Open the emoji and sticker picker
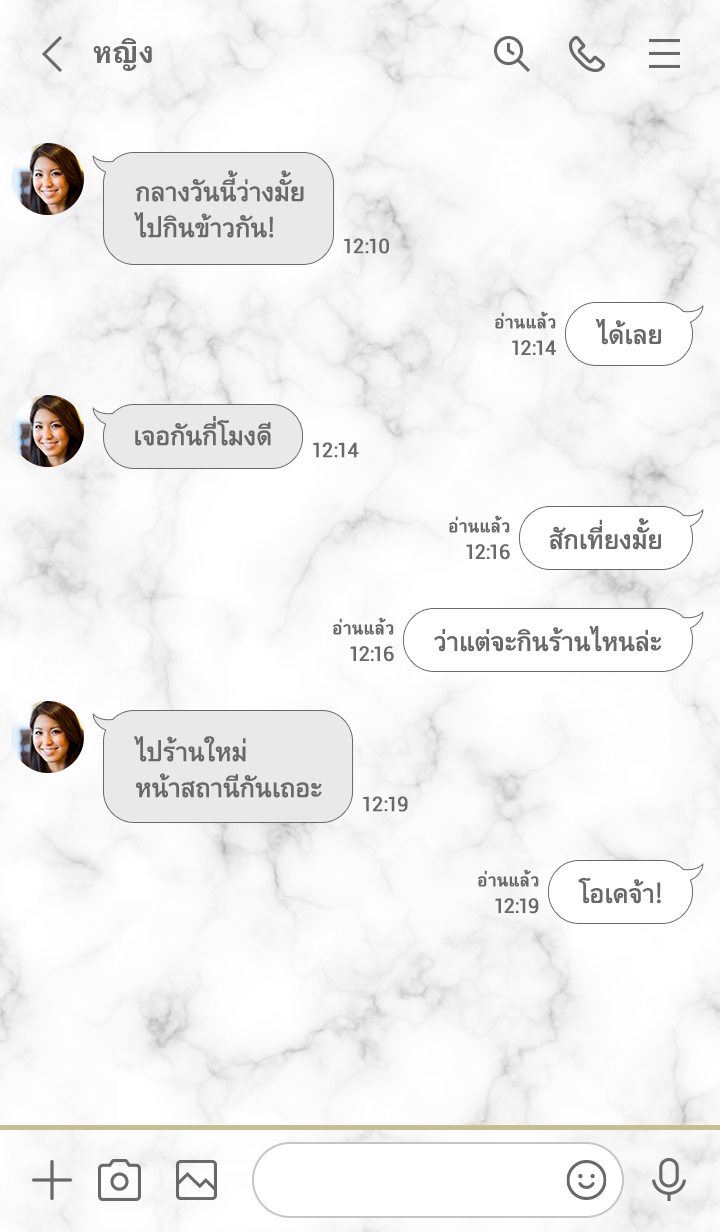The image size is (720, 1232). click(x=586, y=1181)
